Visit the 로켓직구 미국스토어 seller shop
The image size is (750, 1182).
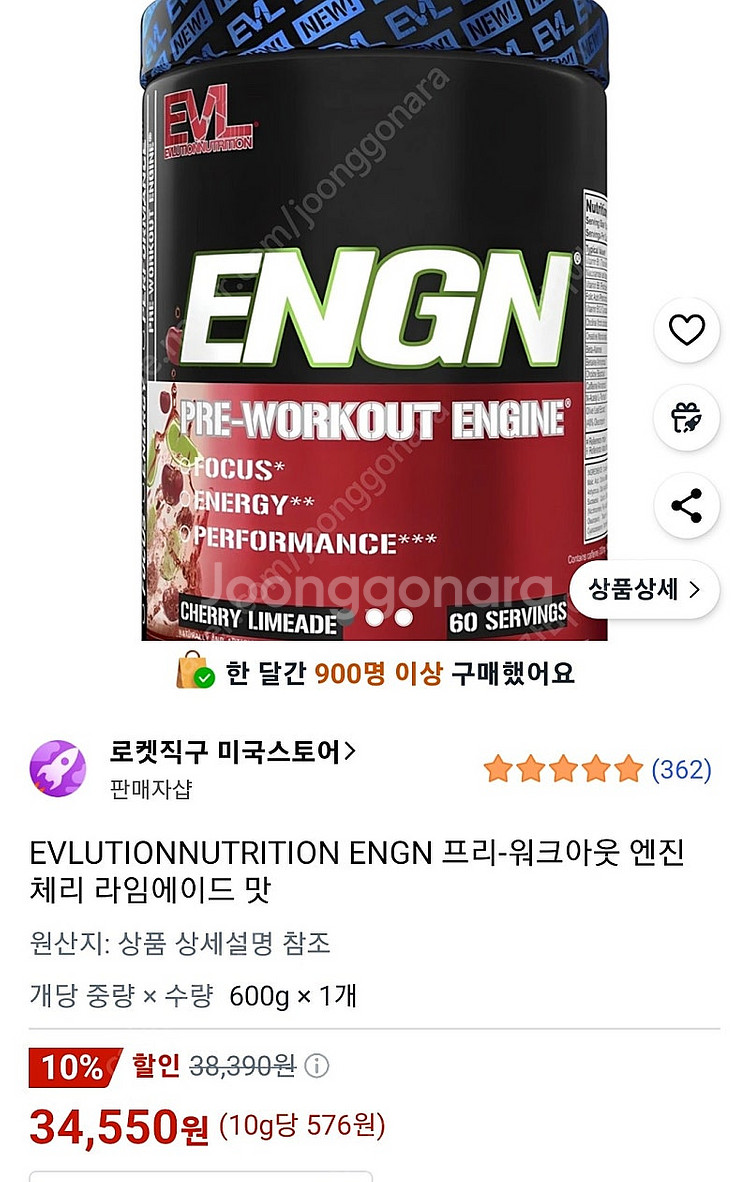232,752
